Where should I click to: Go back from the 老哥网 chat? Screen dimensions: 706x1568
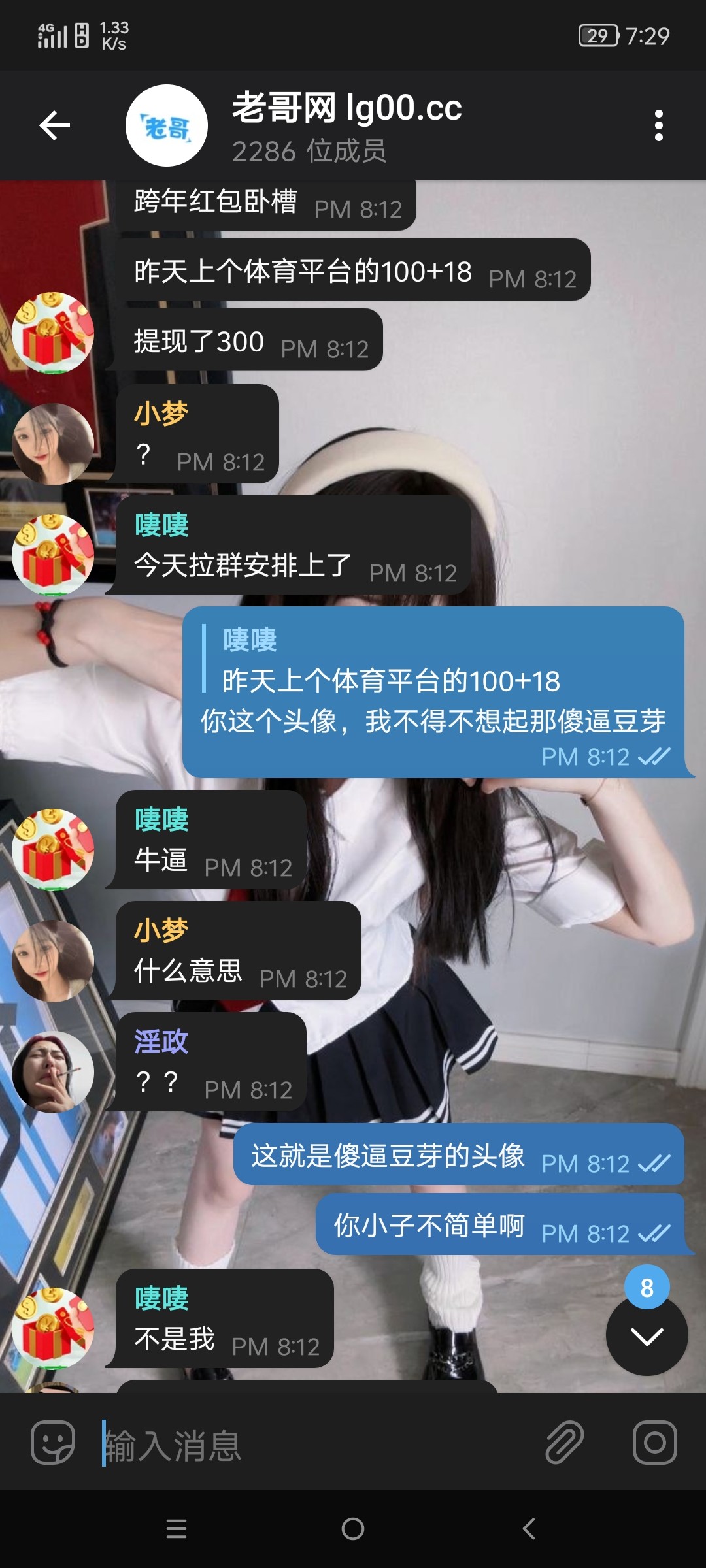coord(55,125)
